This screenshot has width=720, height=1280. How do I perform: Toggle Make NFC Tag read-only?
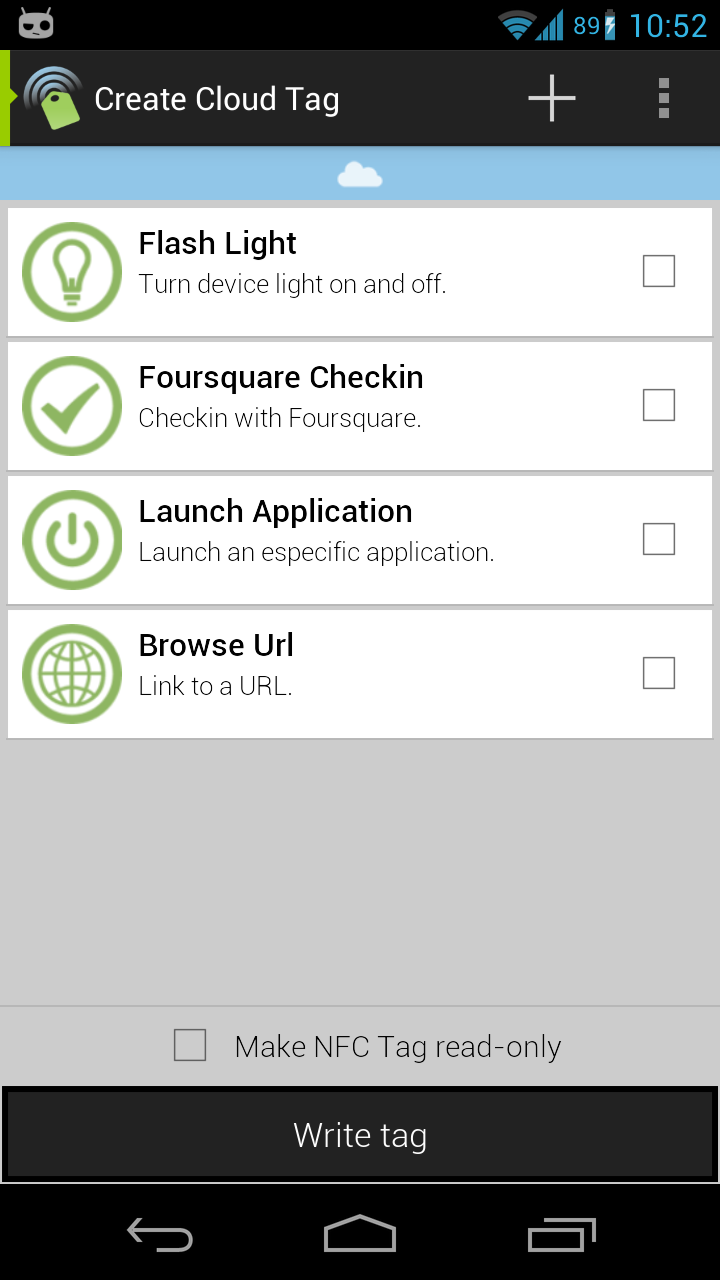click(x=190, y=1045)
